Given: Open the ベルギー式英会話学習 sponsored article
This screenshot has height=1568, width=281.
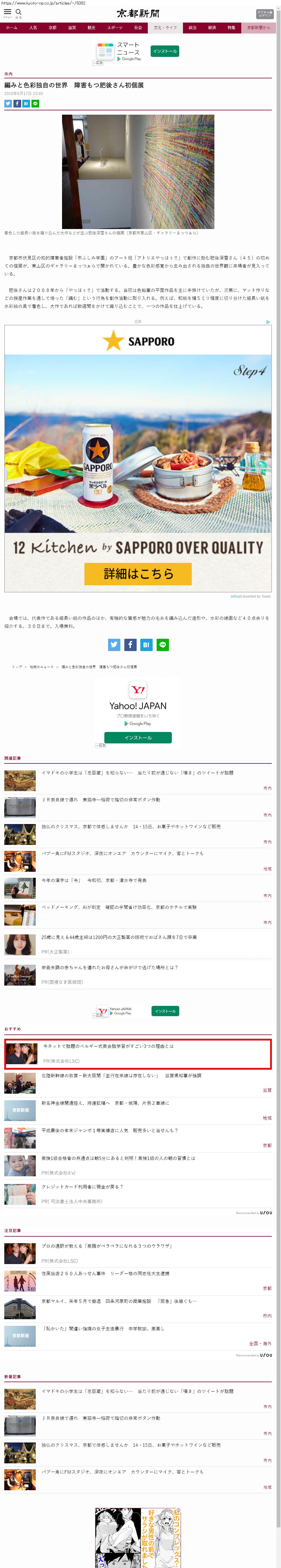Looking at the screenshot, I should 108,1046.
